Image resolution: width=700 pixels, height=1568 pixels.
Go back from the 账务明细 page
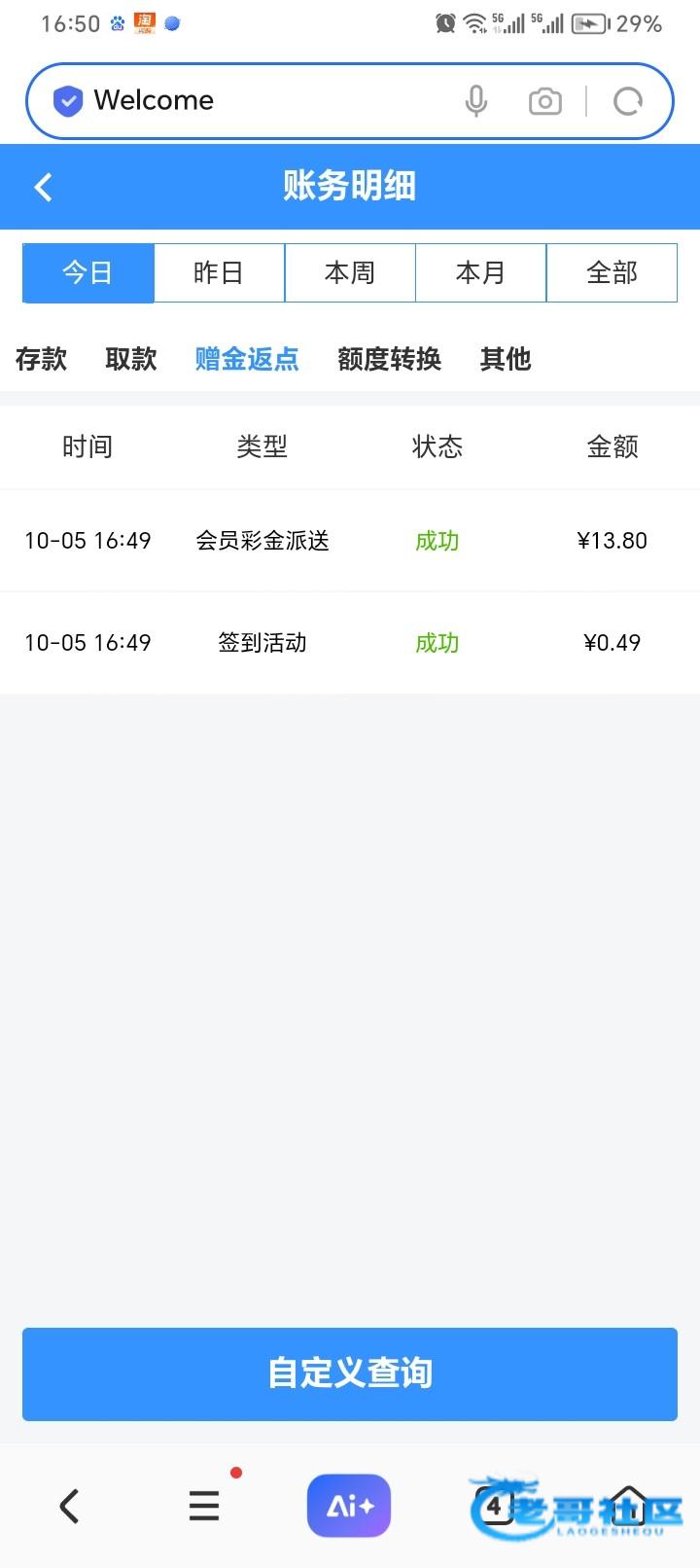43,187
